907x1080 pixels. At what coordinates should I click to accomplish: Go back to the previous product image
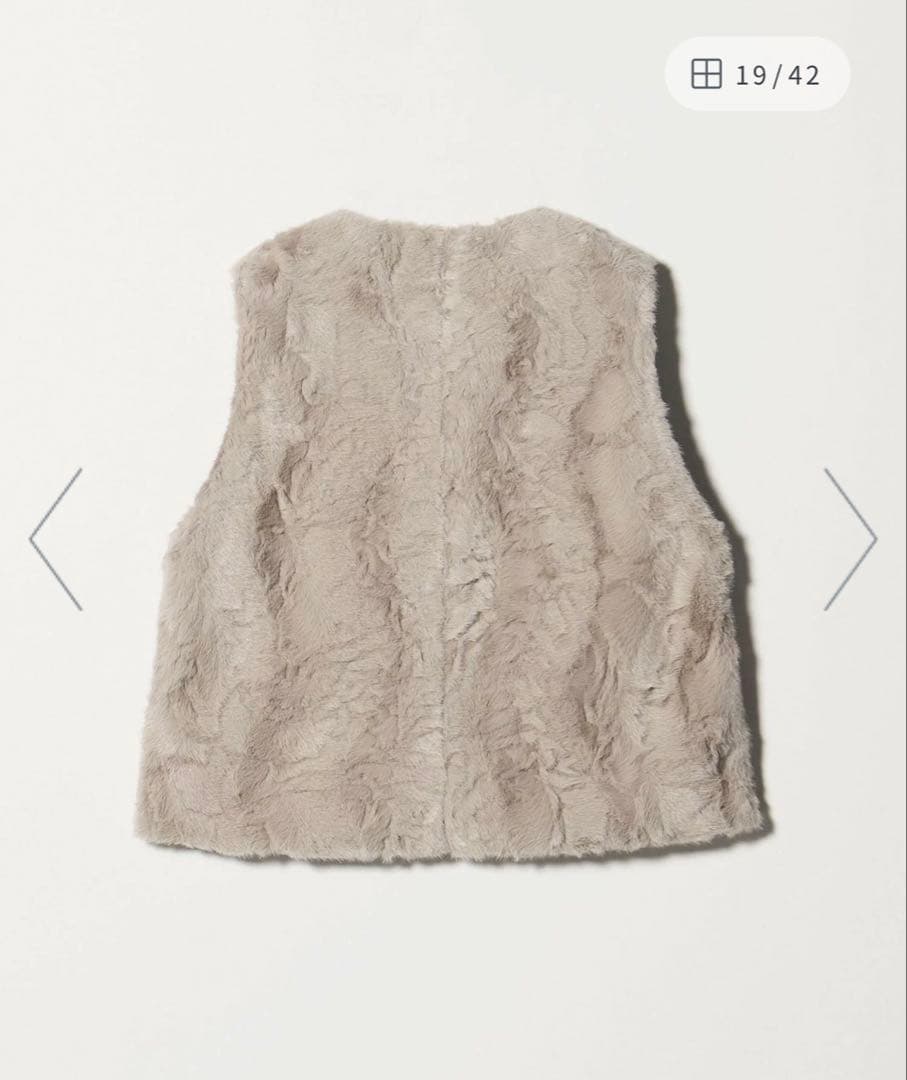click(x=56, y=539)
